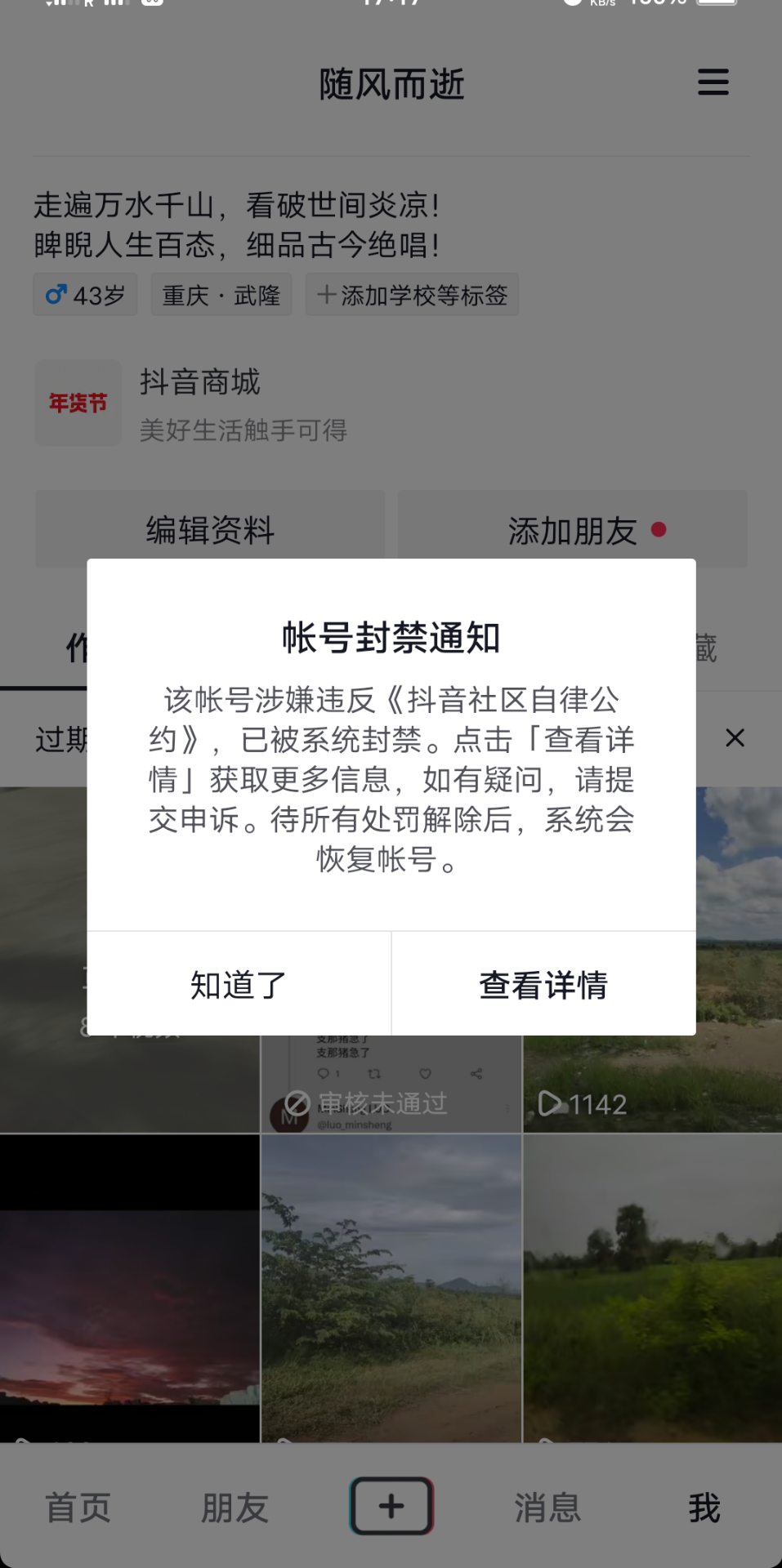Open the 审核未通过 rejected video
The height and width of the screenshot is (1568, 782).
click(x=391, y=1086)
